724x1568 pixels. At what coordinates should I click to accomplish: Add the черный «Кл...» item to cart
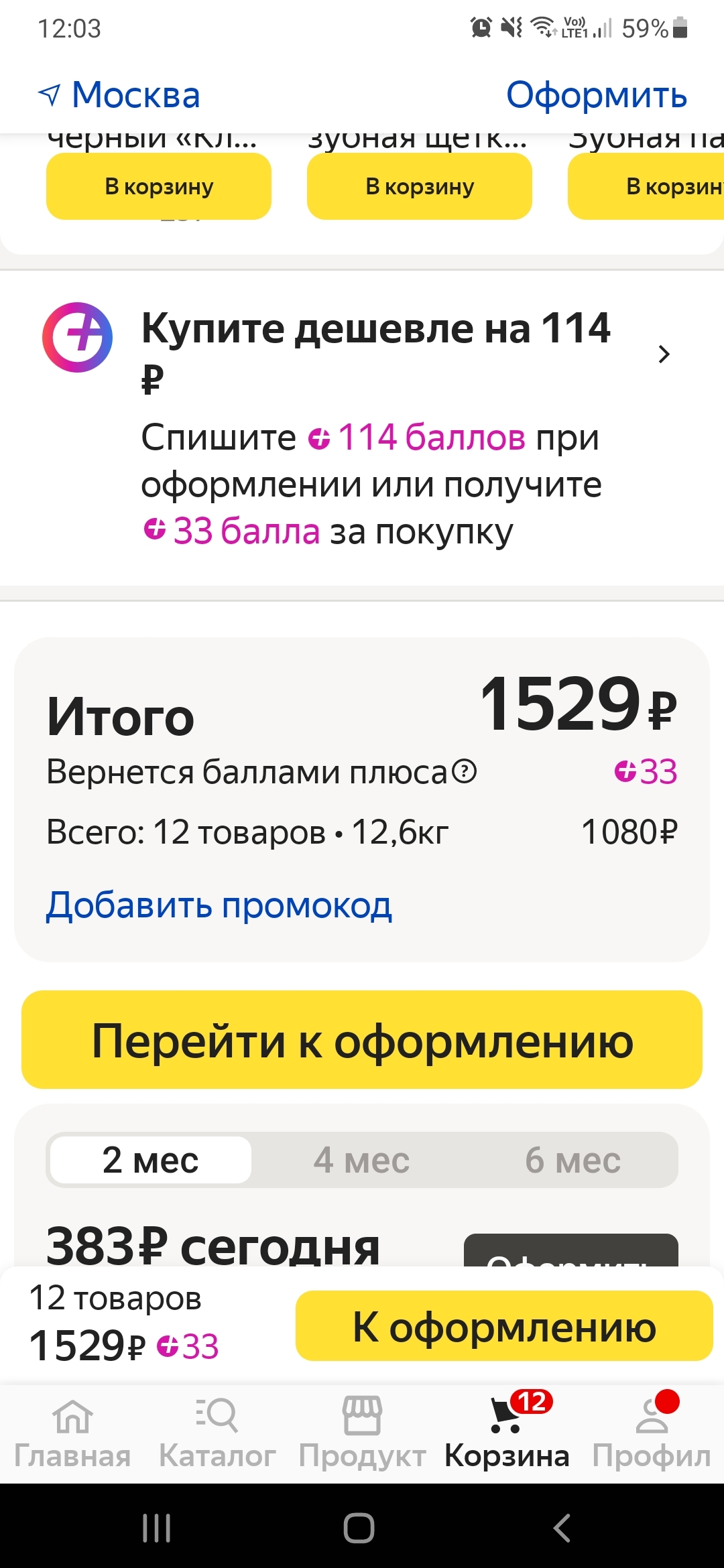tap(159, 186)
